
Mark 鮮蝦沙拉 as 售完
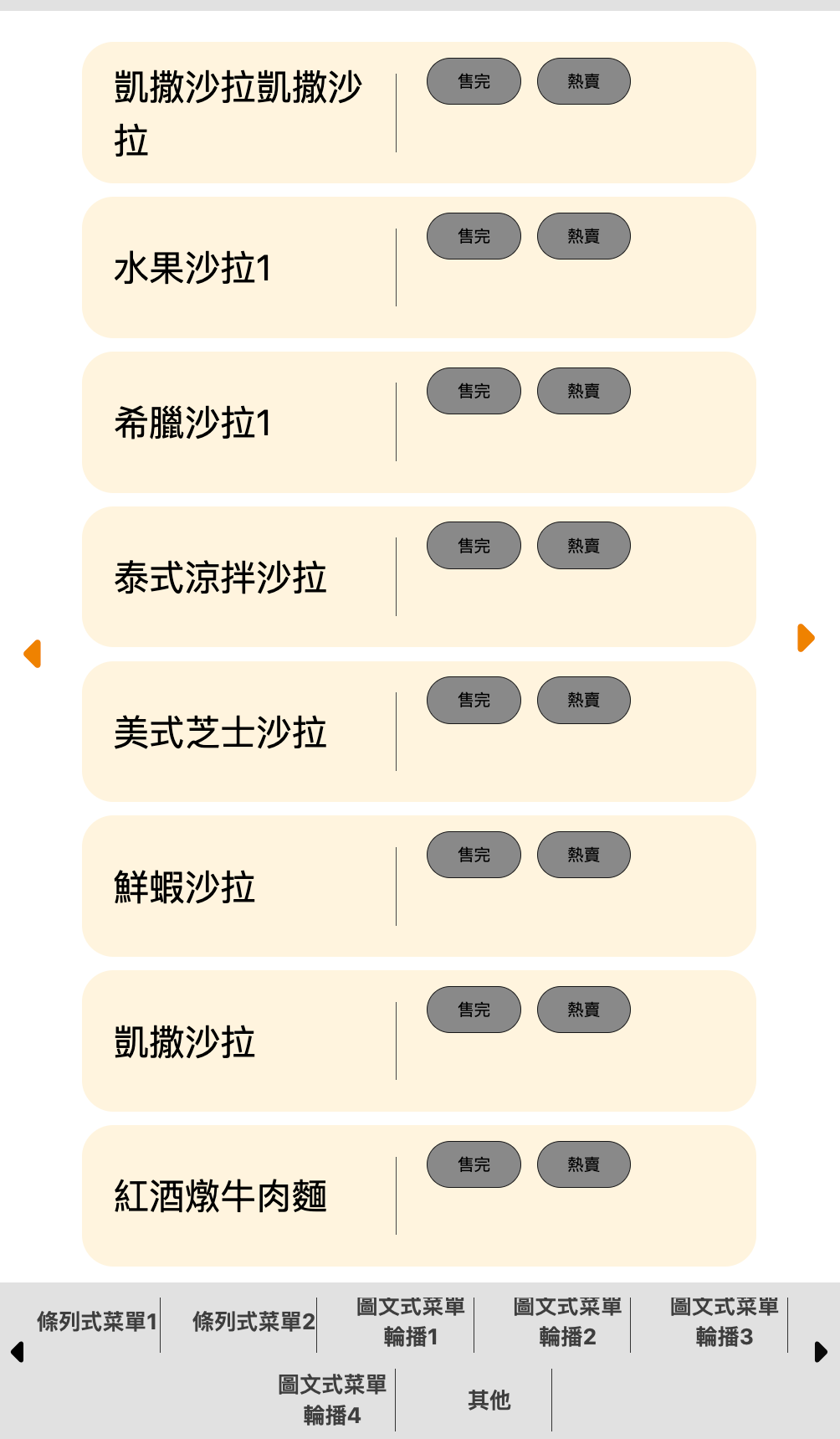(x=474, y=855)
